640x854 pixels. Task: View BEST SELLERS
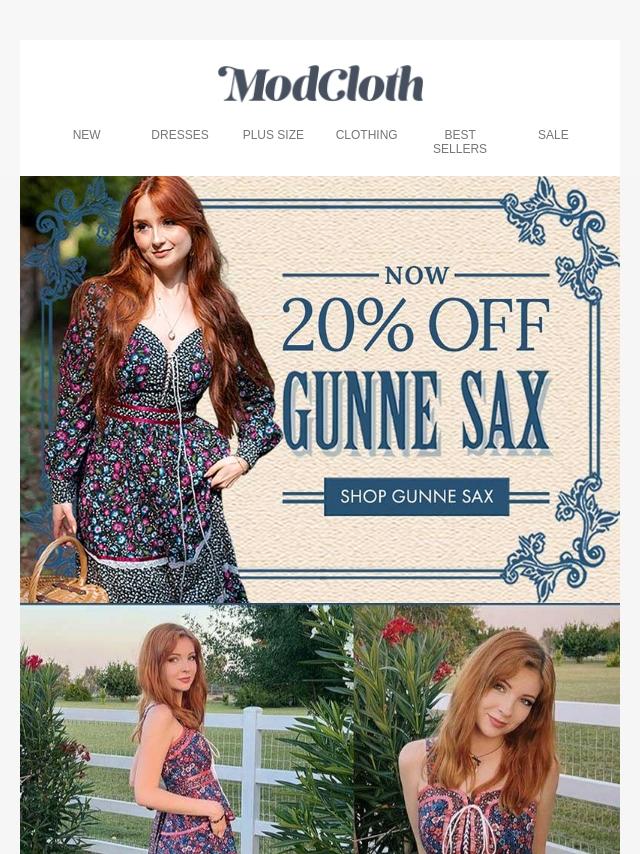[x=460, y=142]
